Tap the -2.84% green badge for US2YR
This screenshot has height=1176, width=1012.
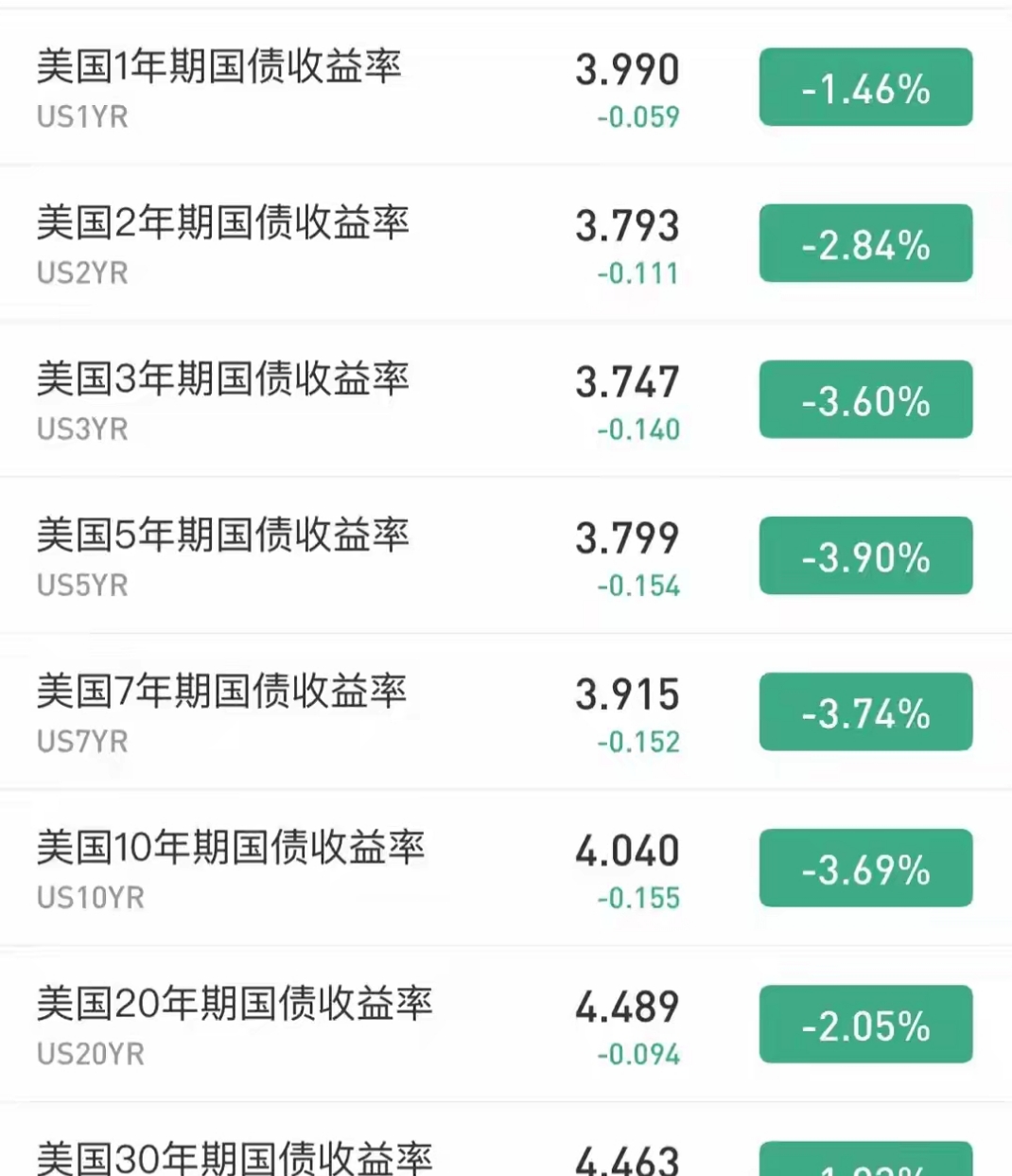864,243
